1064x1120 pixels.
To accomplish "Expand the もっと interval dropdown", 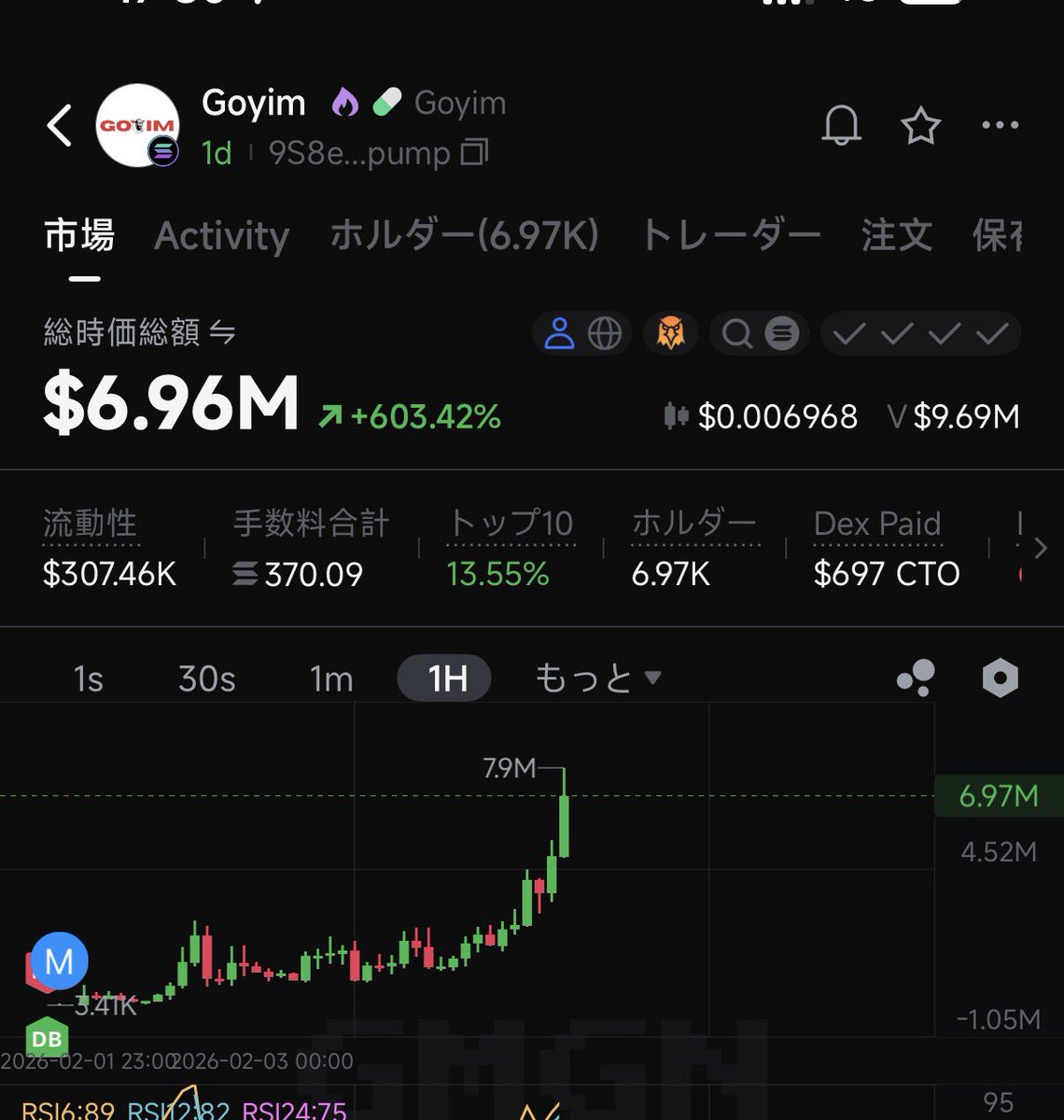I will (x=597, y=679).
